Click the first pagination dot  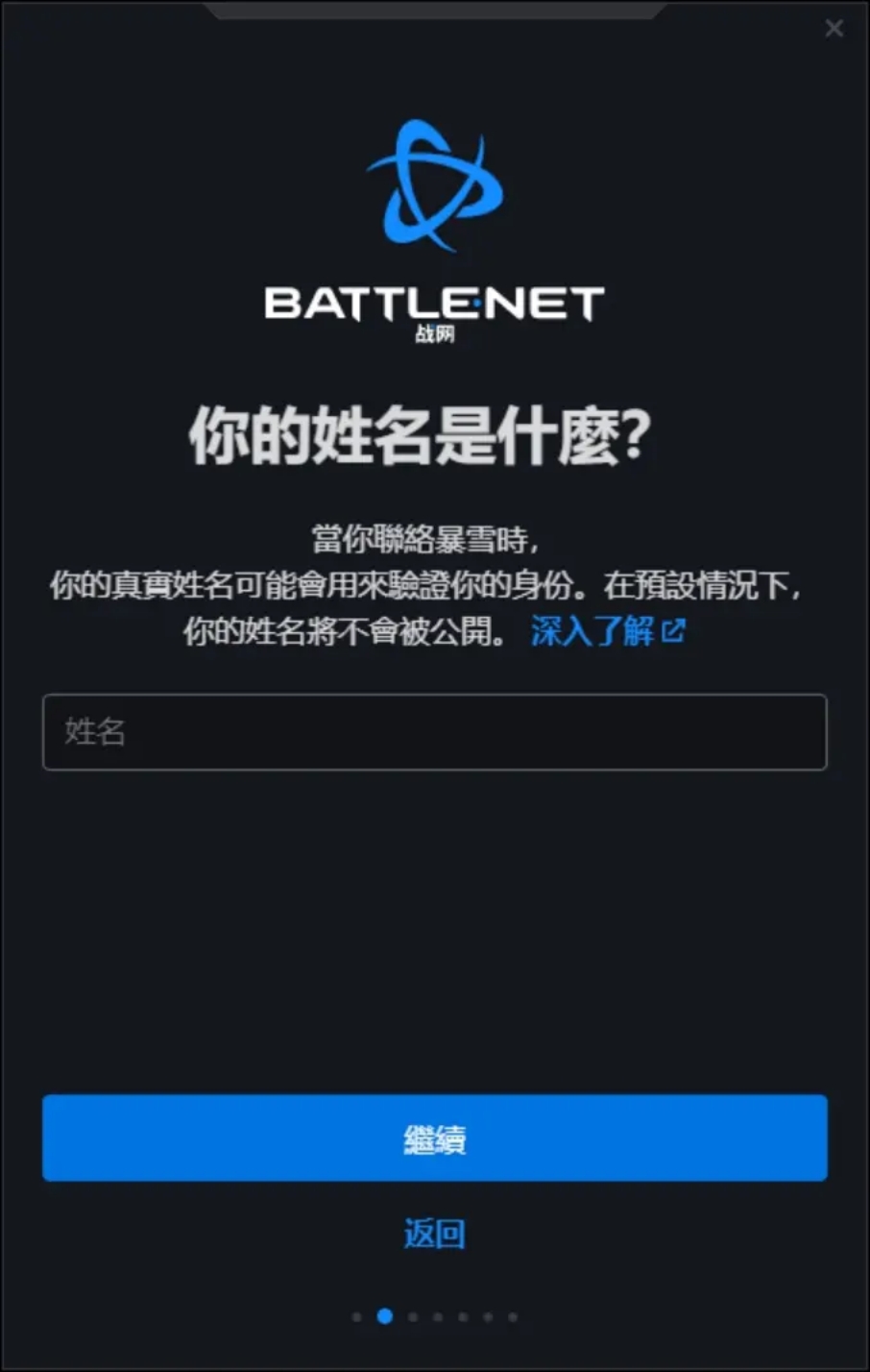coord(356,1316)
